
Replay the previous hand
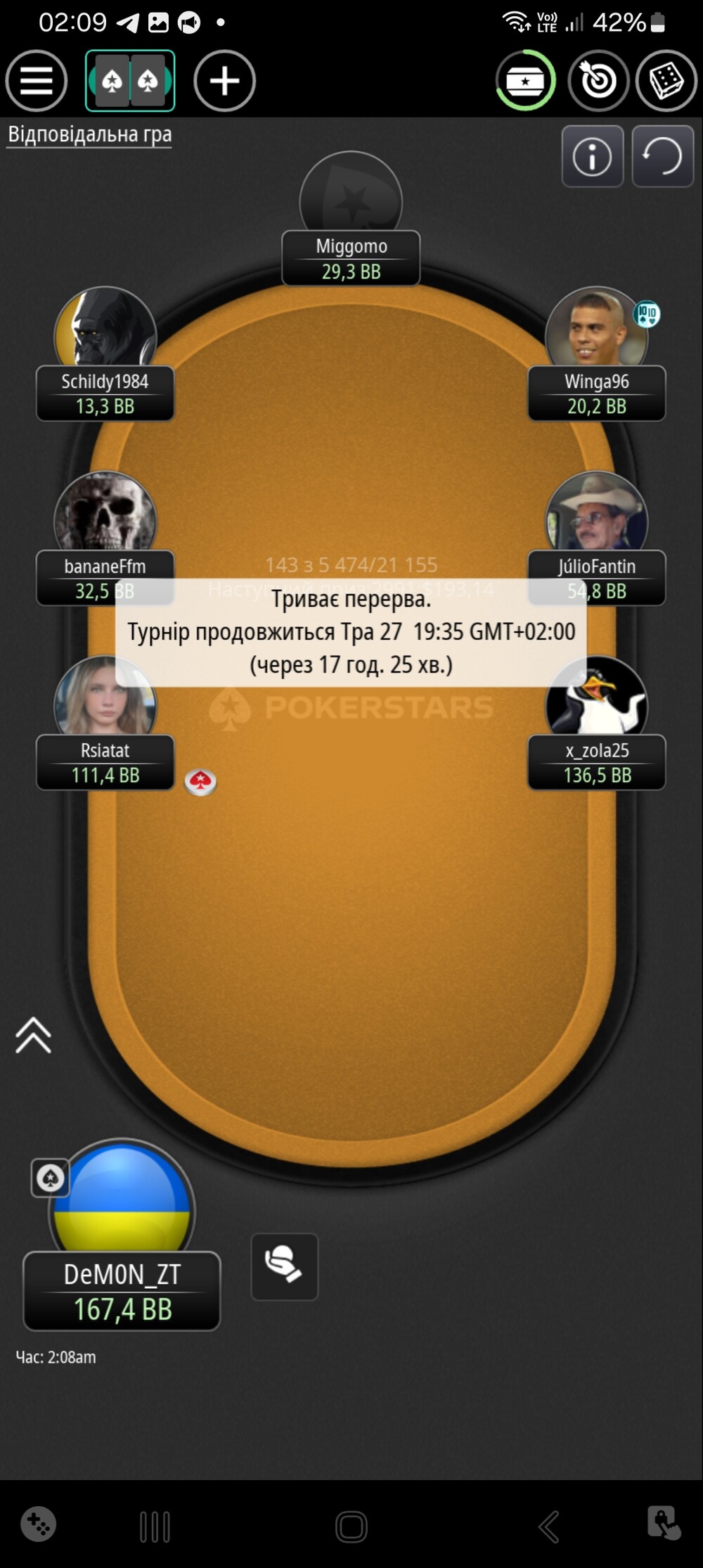pos(663,156)
